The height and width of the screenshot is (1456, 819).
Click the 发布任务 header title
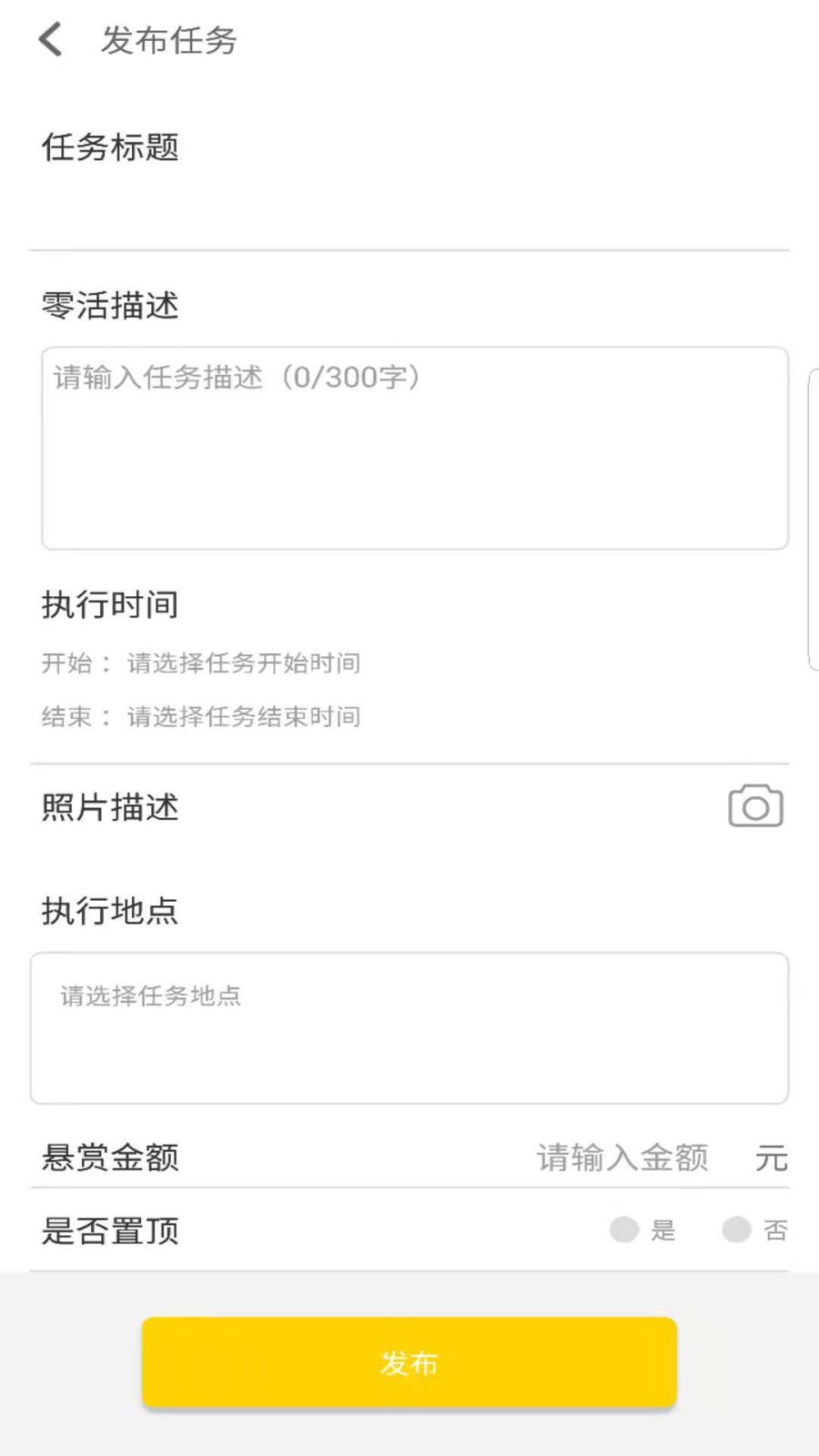[x=169, y=40]
